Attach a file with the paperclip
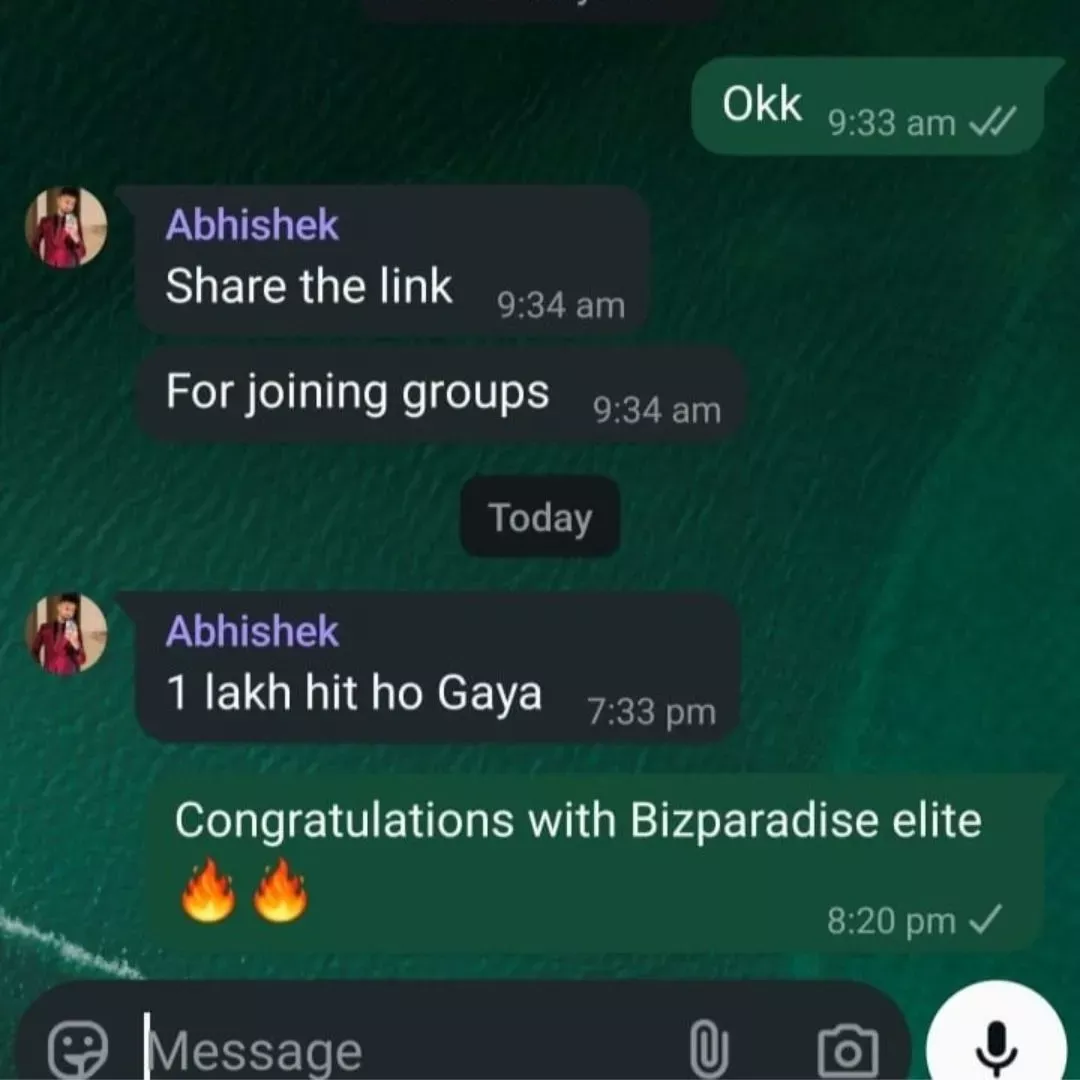Image resolution: width=1080 pixels, height=1080 pixels. (708, 1050)
